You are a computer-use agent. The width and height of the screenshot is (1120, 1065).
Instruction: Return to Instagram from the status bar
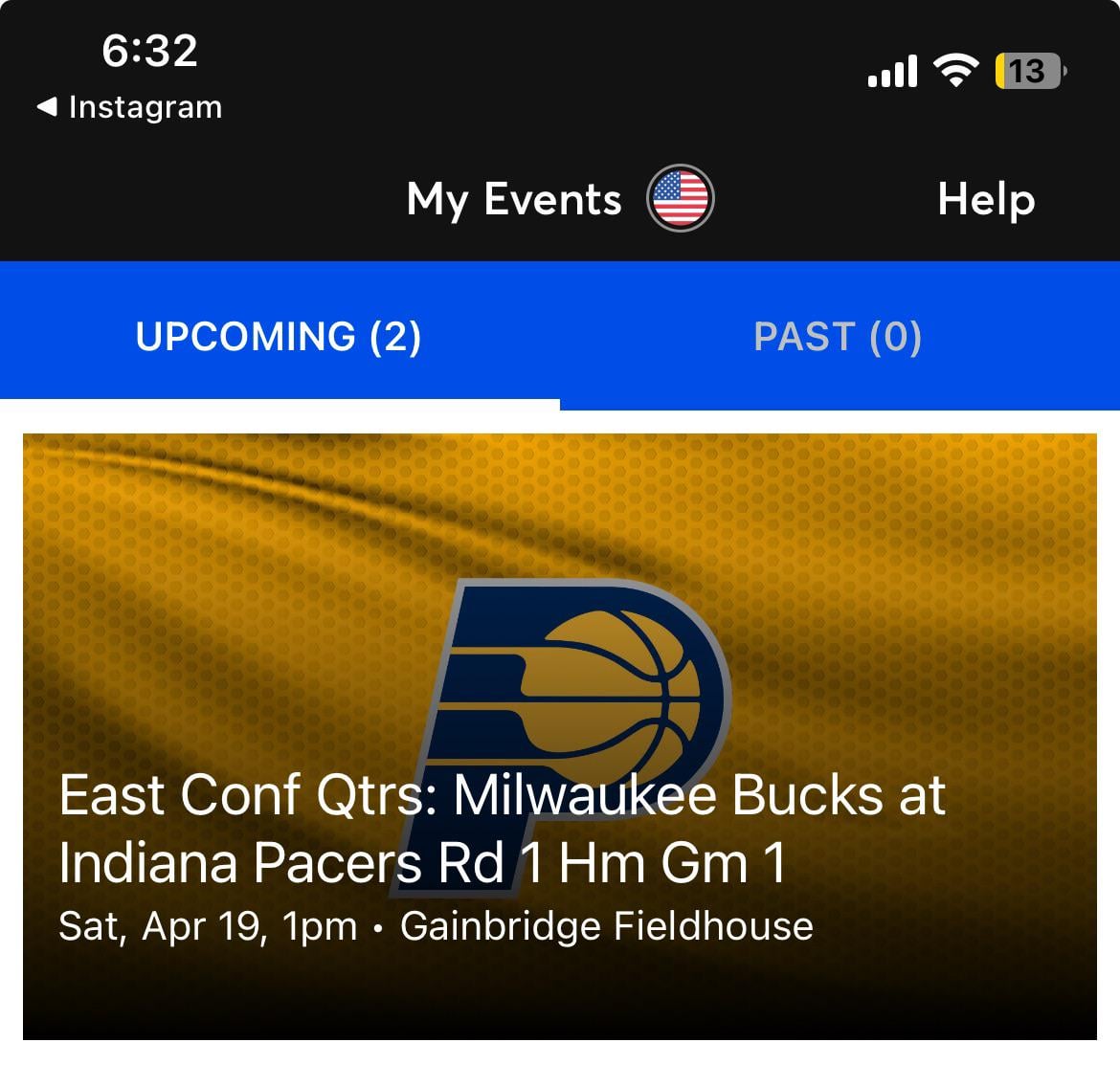pos(129,107)
